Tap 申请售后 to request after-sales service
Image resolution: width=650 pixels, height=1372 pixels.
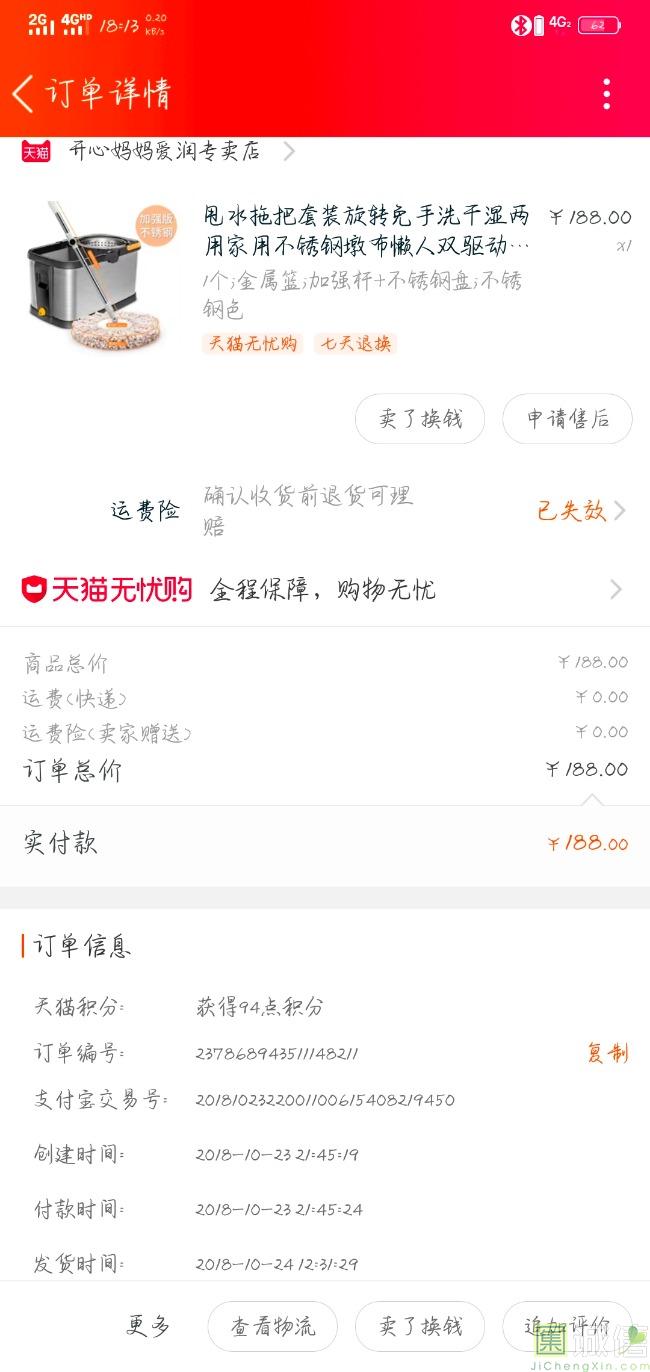[567, 419]
